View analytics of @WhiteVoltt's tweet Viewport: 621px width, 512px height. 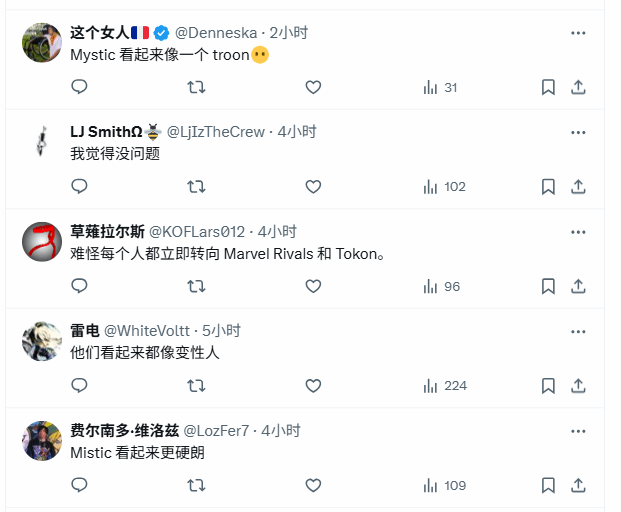(445, 385)
